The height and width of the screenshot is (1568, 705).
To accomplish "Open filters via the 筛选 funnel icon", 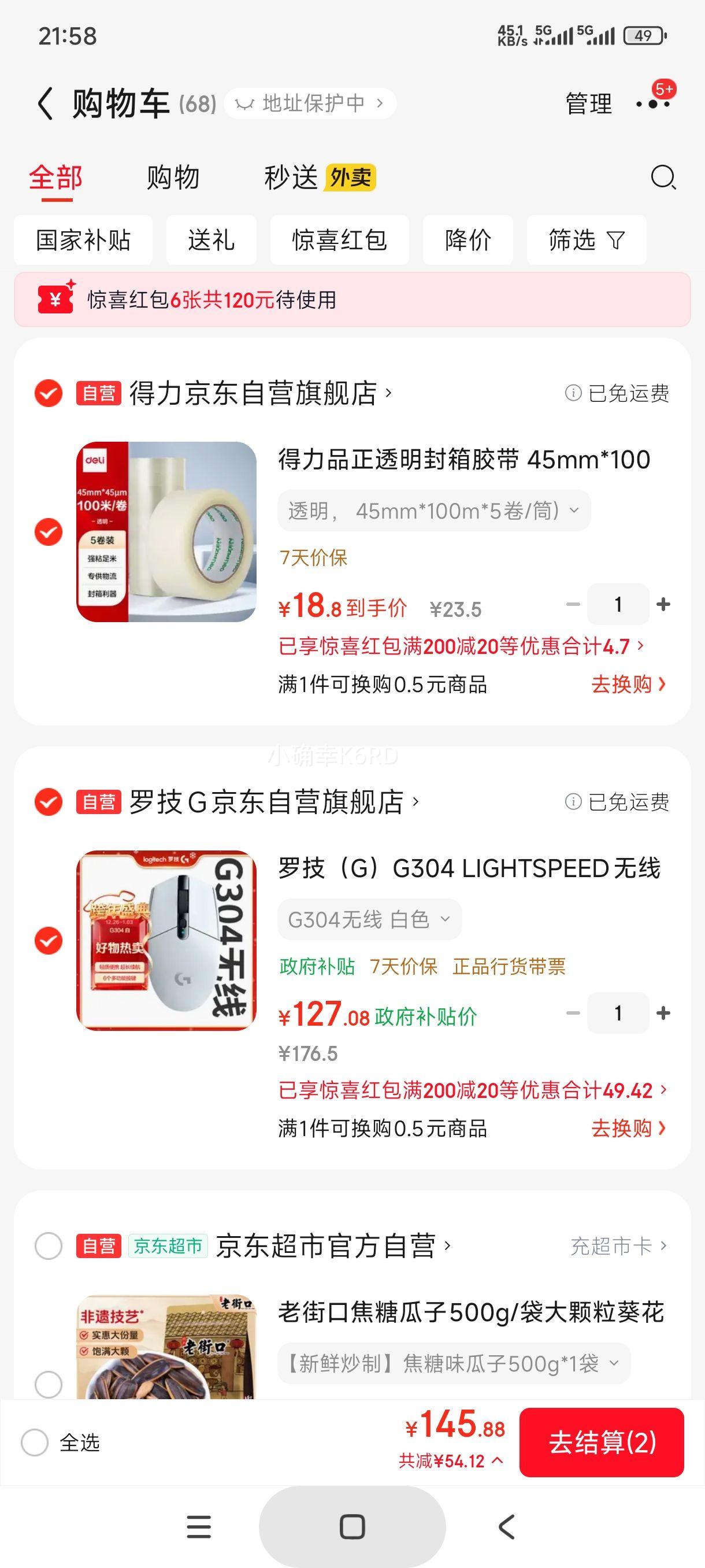I will click(x=585, y=240).
